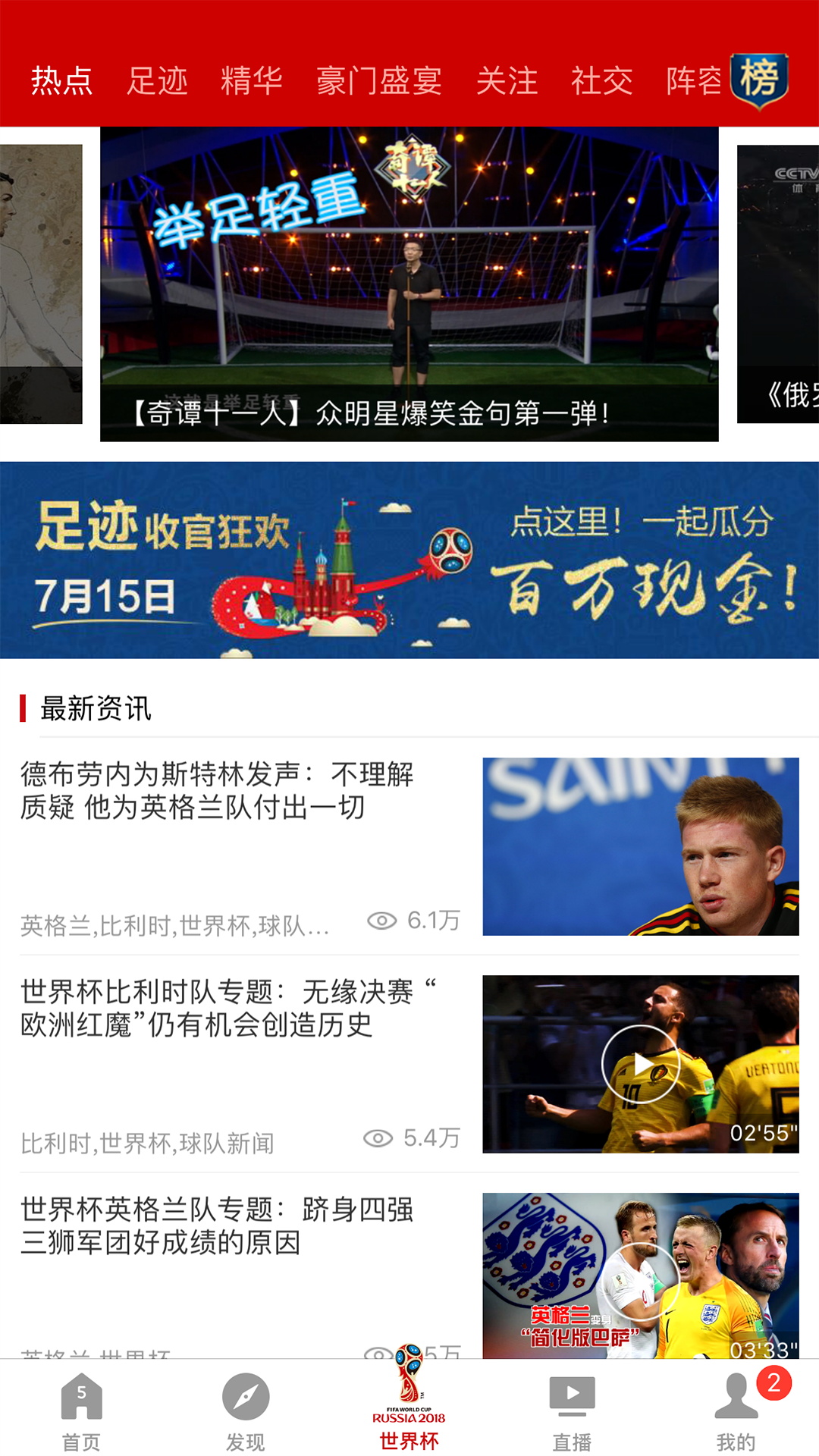Screen dimensions: 819x1456
Task: Play the Belgium team video thumbnail
Action: [x=641, y=1064]
